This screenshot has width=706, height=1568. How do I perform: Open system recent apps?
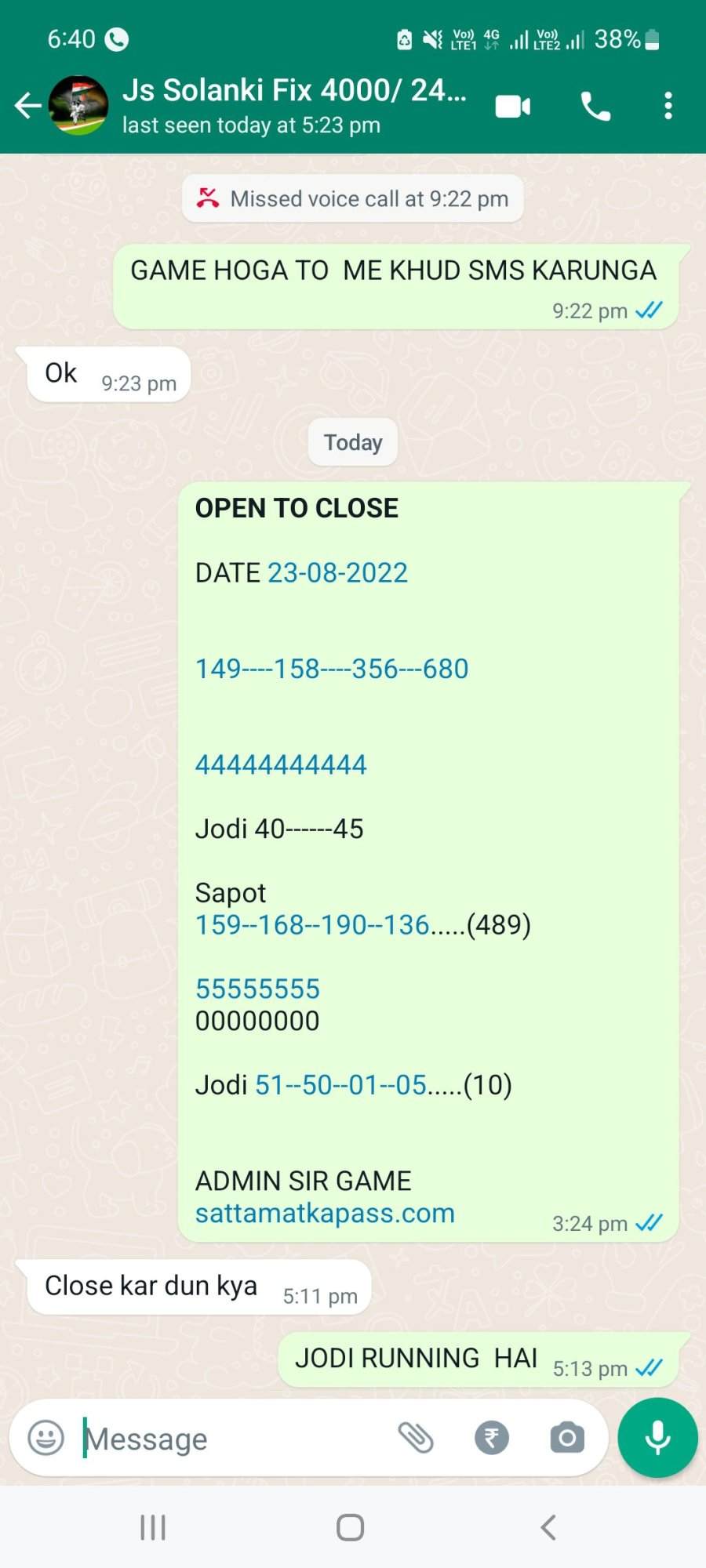tap(153, 1527)
